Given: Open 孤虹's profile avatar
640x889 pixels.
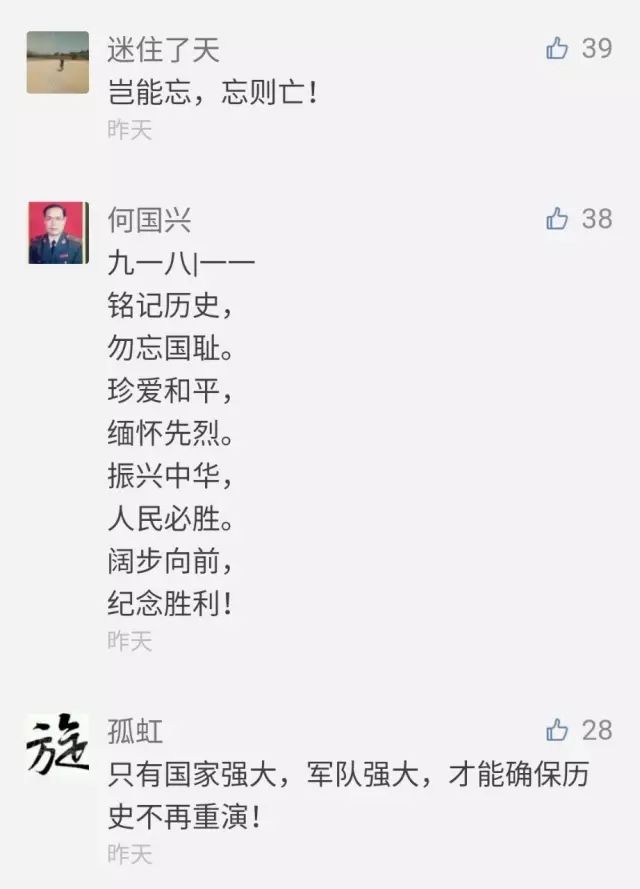Looking at the screenshot, I should [57, 745].
